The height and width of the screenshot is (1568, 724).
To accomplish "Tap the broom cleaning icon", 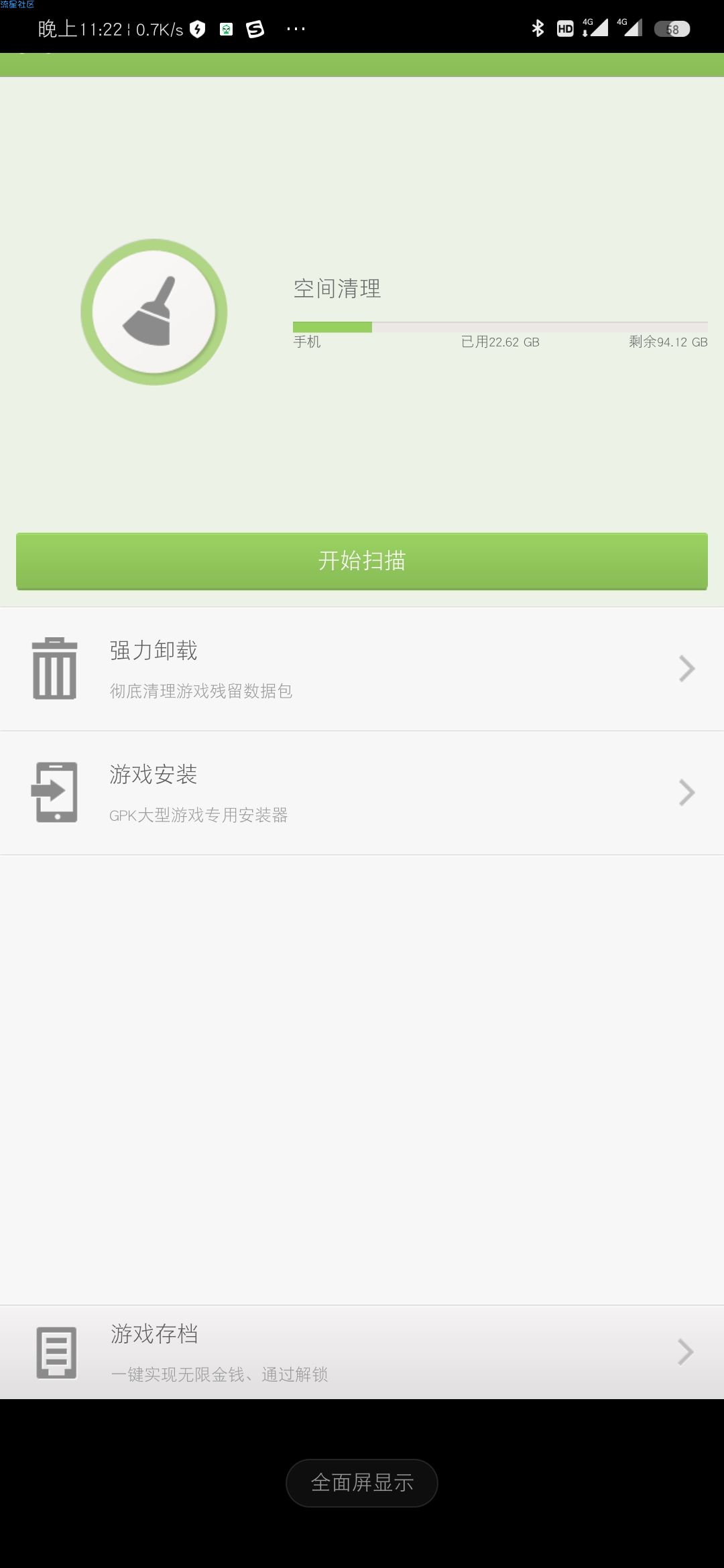I will click(x=154, y=312).
